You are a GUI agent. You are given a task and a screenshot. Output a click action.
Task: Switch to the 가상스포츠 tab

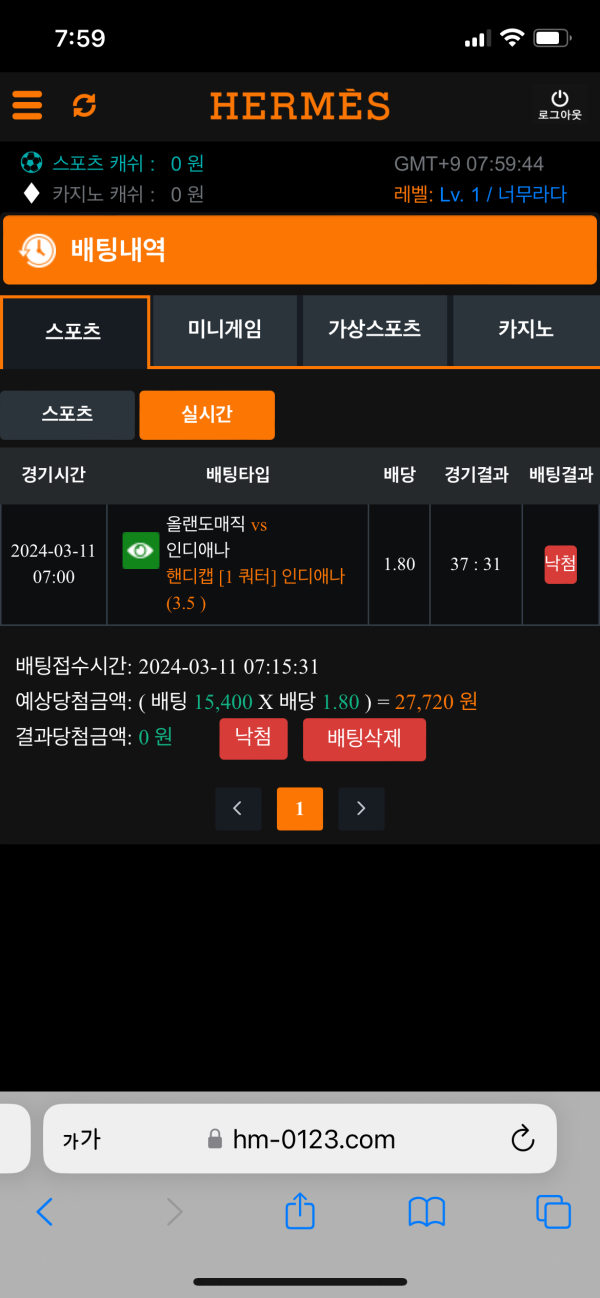tap(375, 331)
